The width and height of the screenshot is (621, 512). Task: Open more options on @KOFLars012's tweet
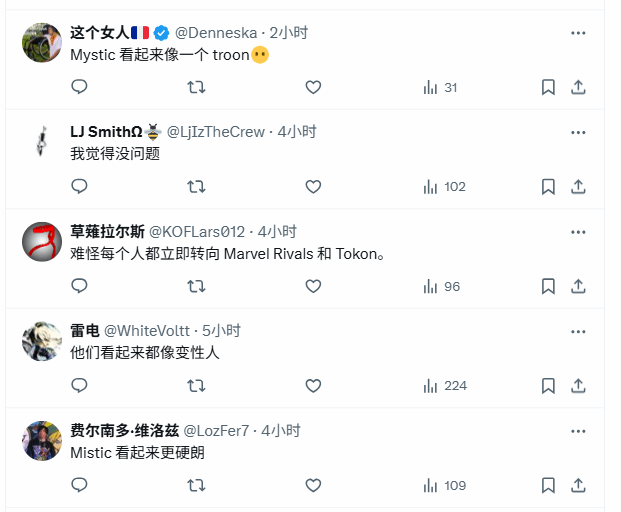pyautogui.click(x=578, y=232)
